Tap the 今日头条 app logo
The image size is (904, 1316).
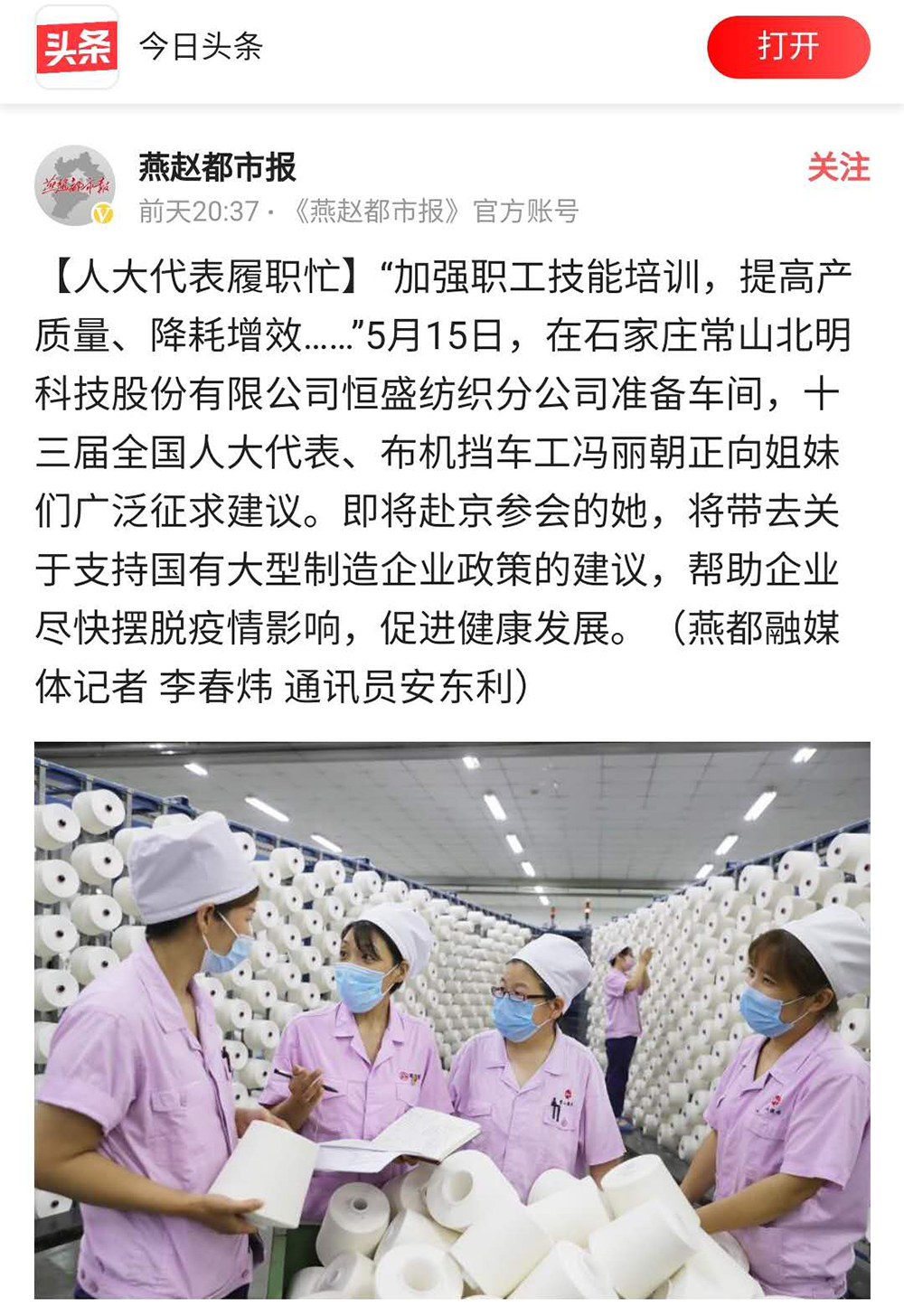(x=77, y=47)
